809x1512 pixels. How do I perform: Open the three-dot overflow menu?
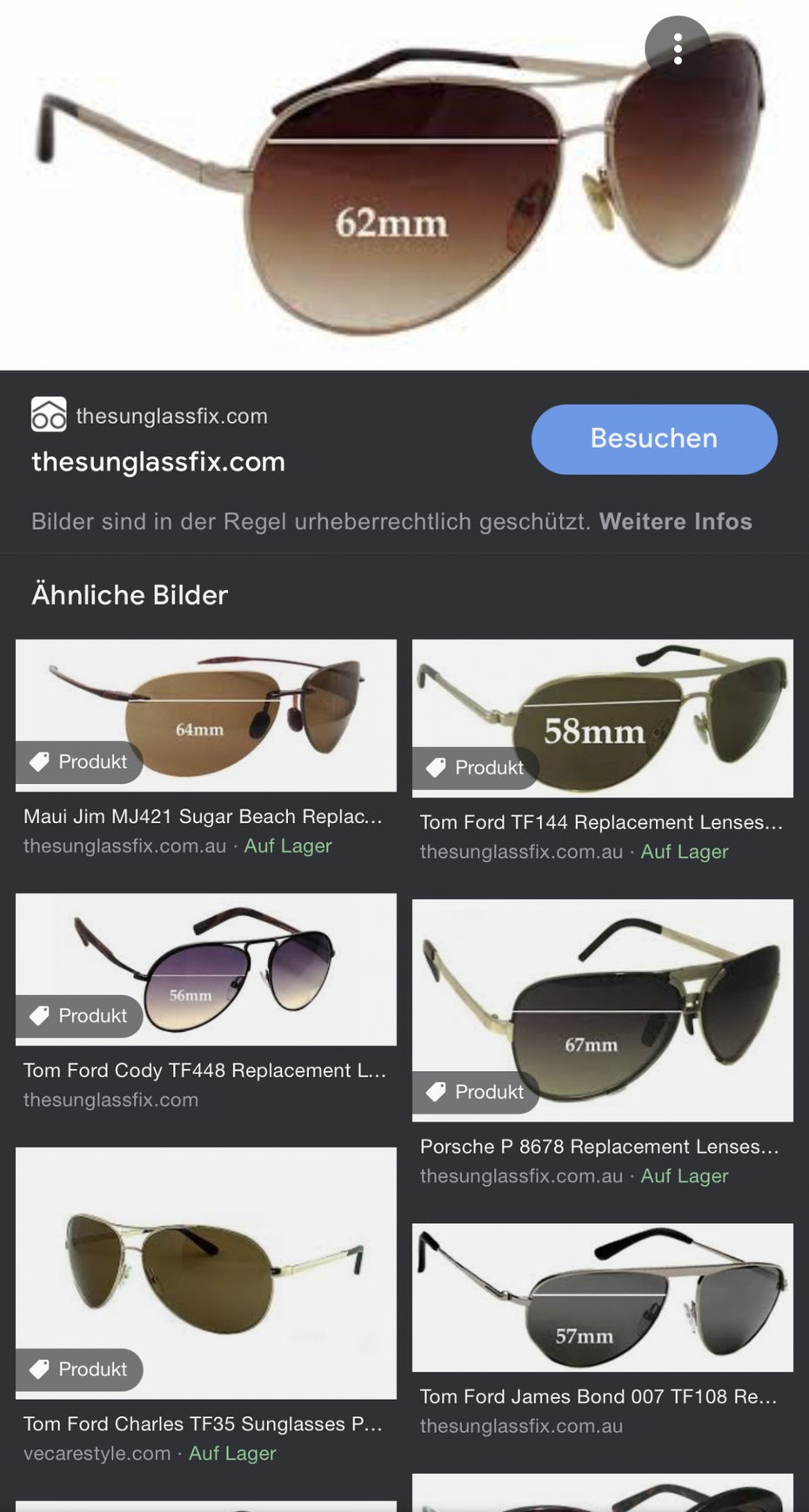tap(678, 49)
